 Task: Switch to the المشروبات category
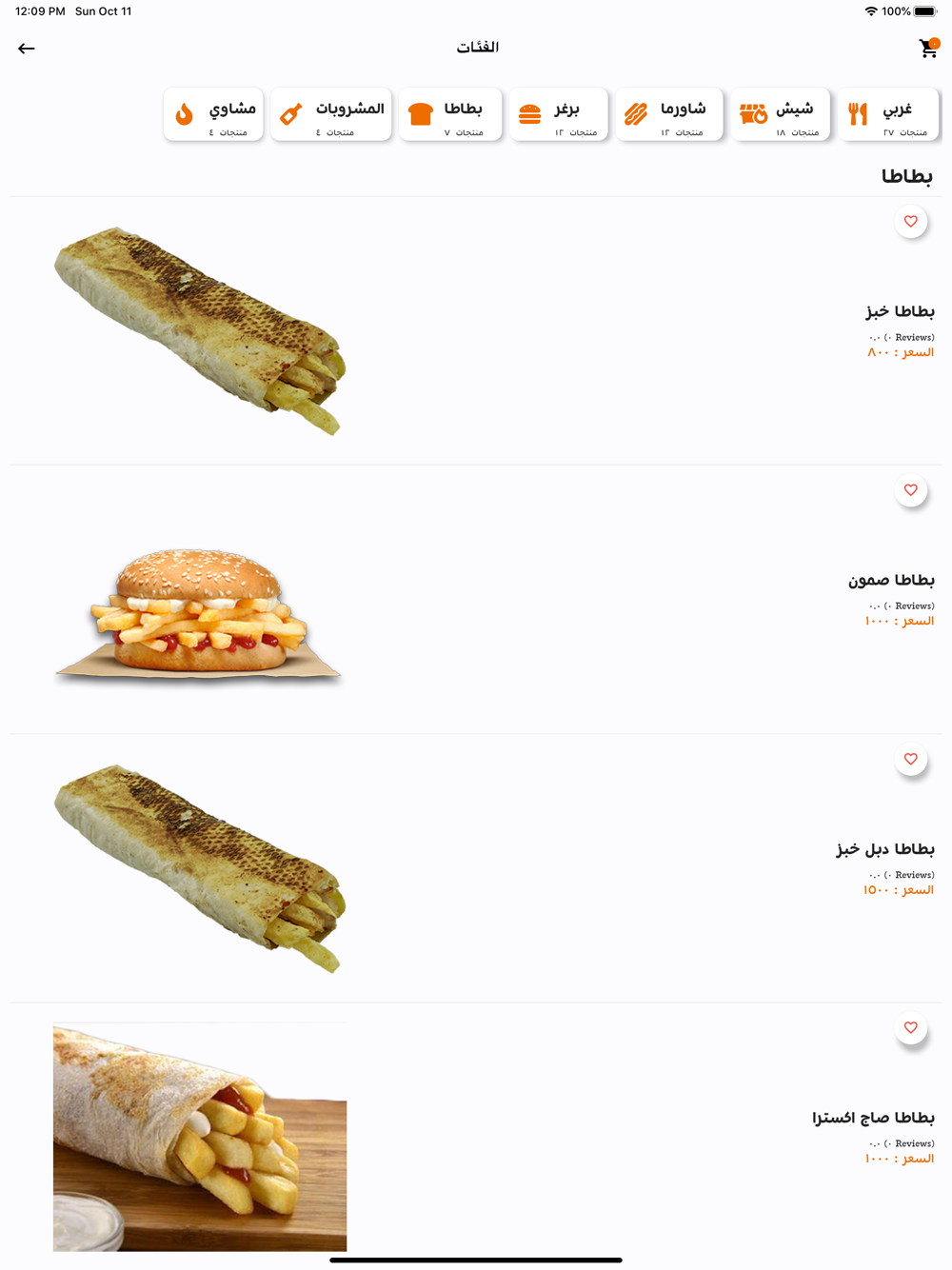[x=331, y=115]
